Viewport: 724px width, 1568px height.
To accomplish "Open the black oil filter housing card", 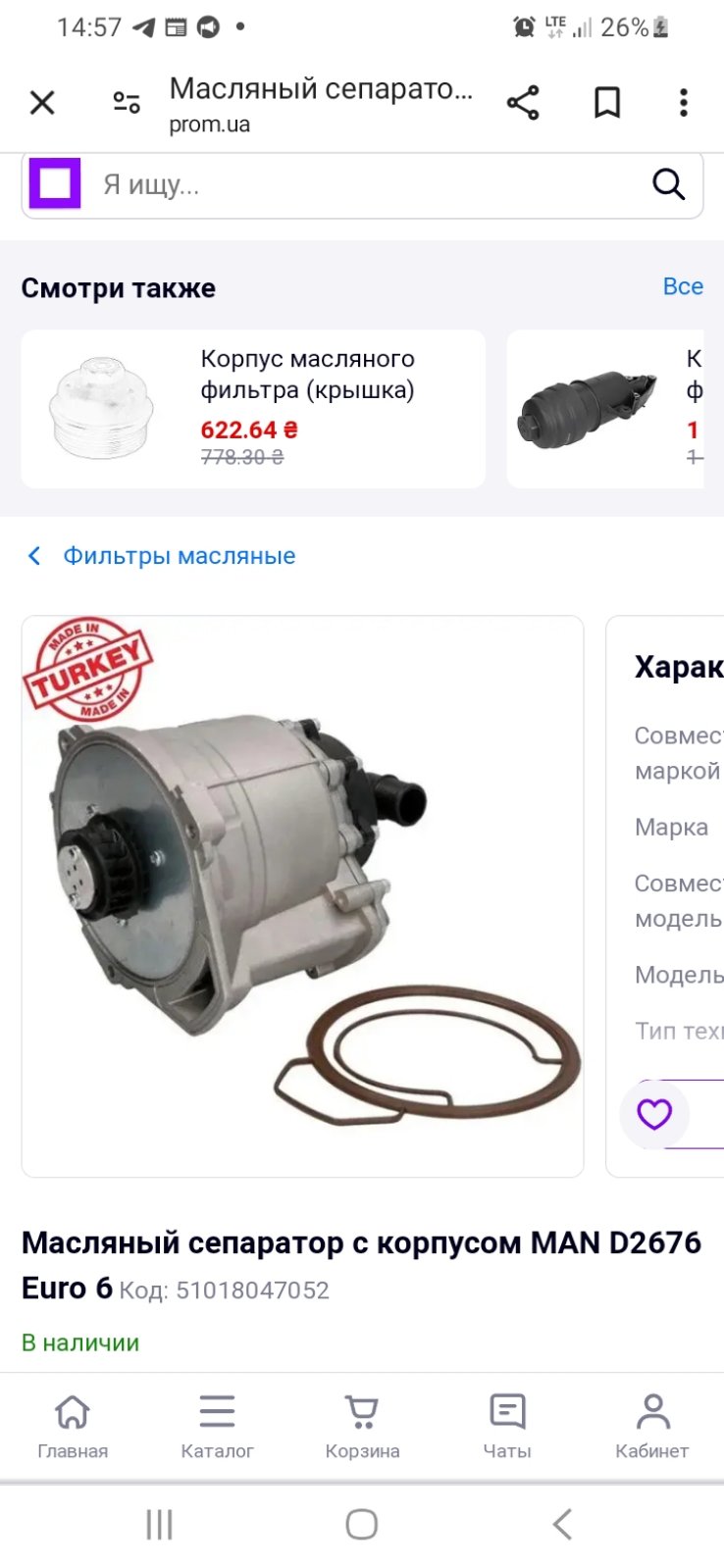I will [615, 409].
